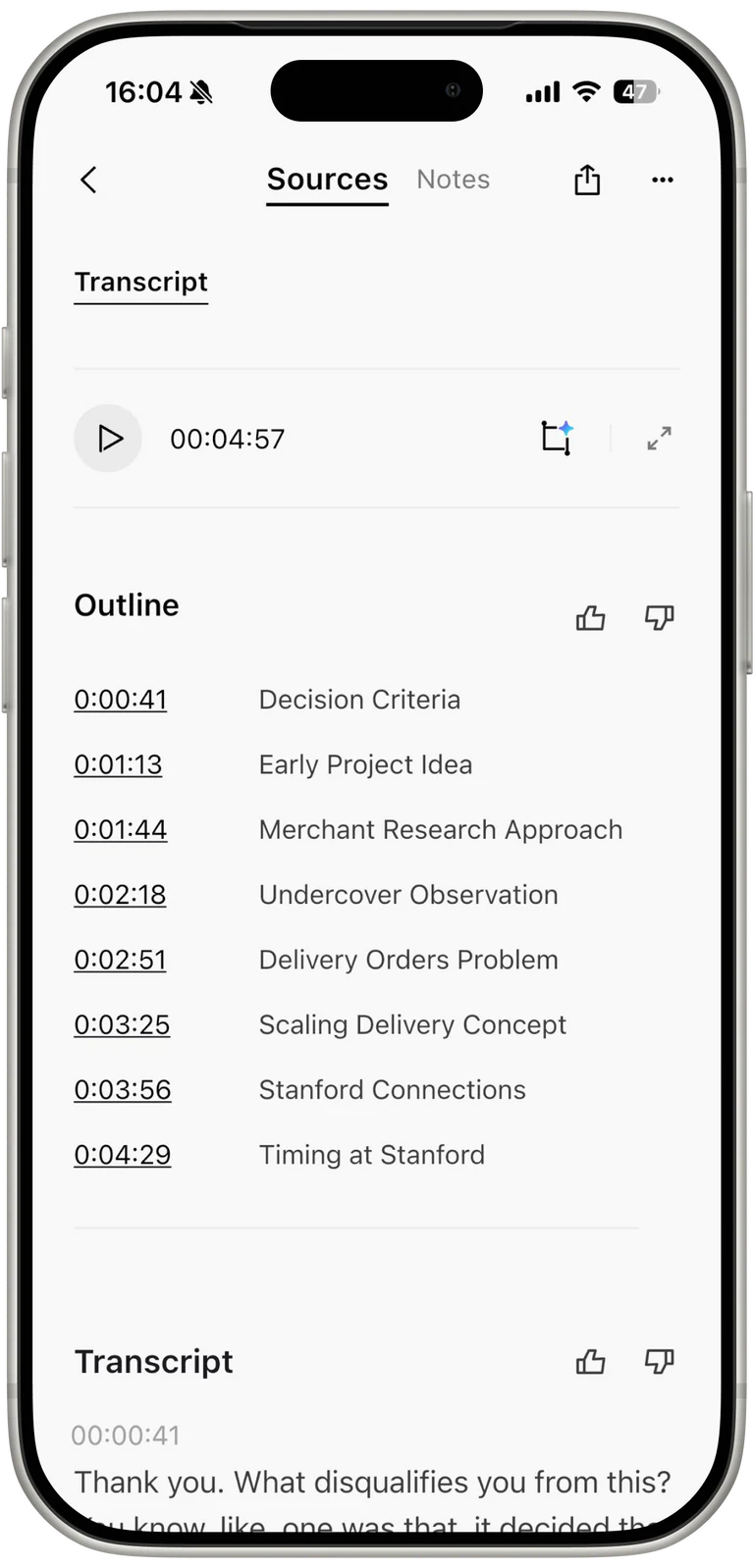Jump to 0:00:41 Decision Criteria
Screen dimensions: 753x1568
click(x=121, y=700)
